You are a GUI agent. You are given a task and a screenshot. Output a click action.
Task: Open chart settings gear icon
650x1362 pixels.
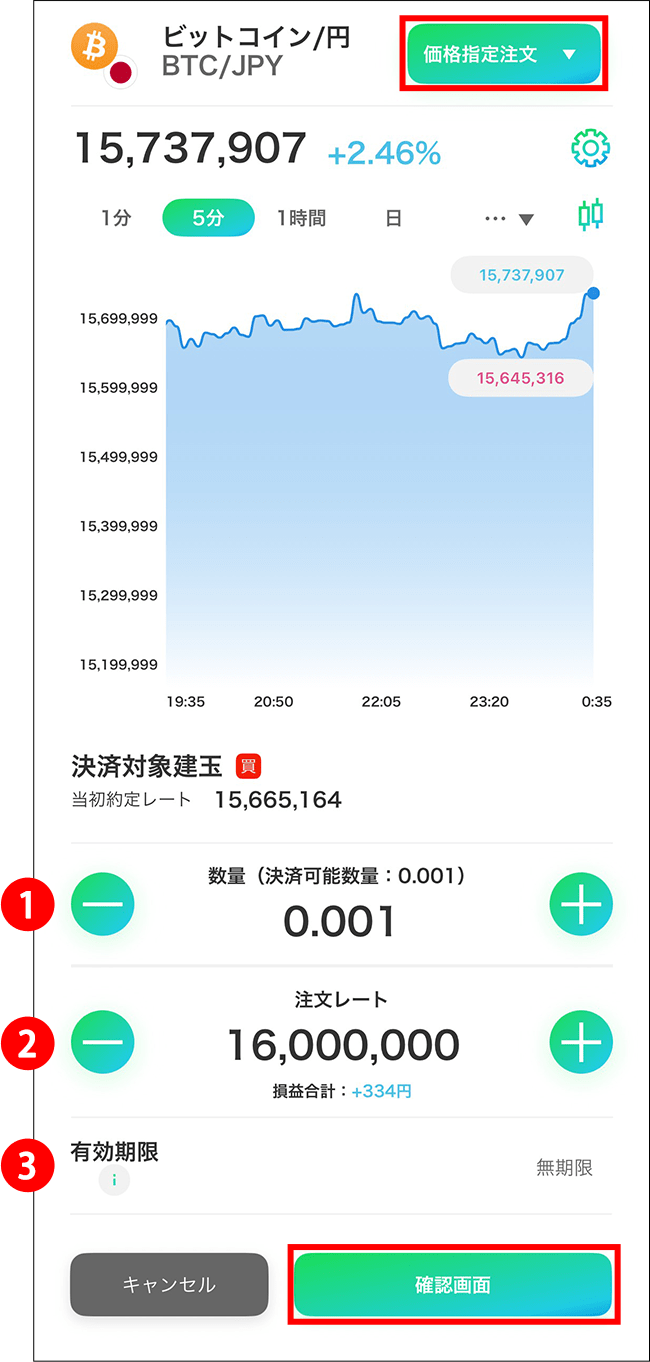(590, 149)
